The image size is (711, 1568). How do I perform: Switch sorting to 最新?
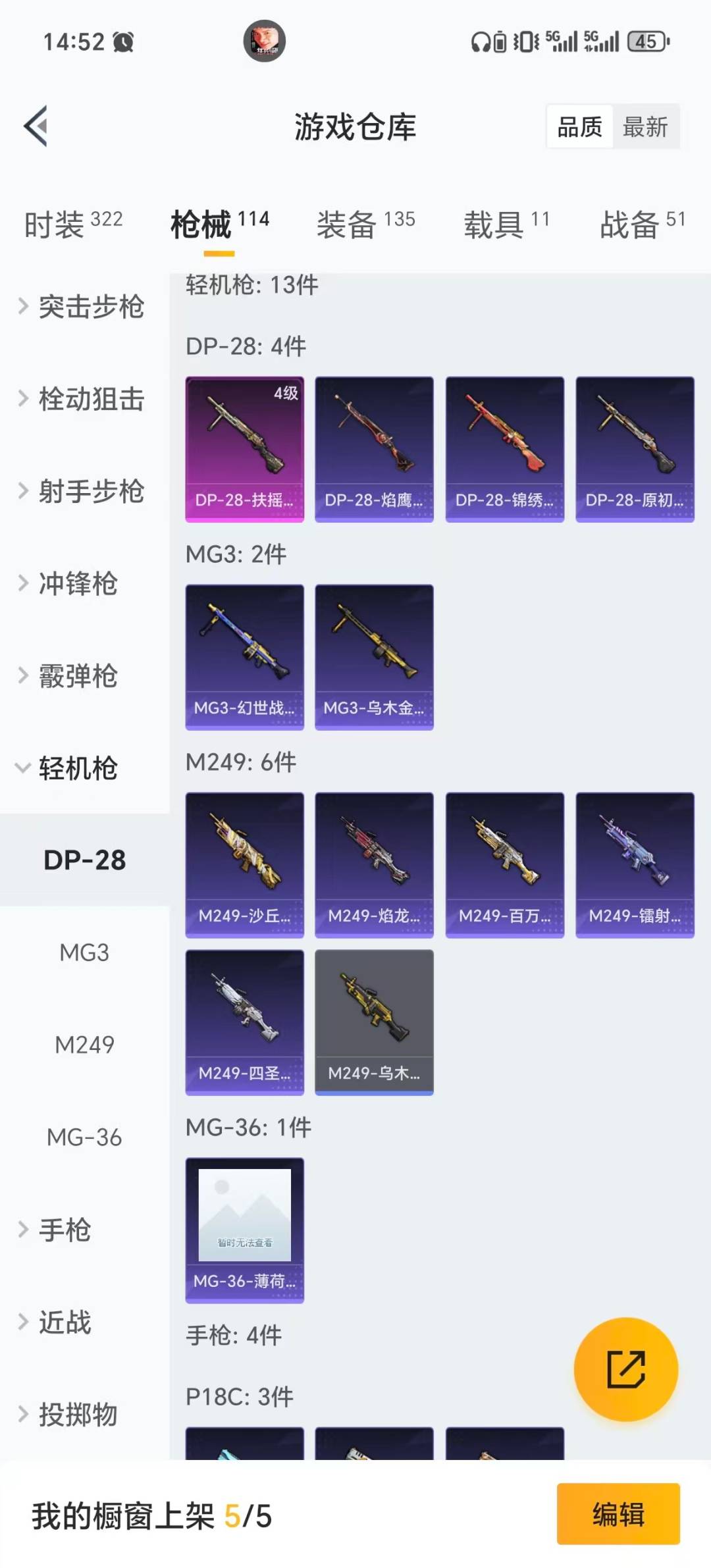point(646,127)
